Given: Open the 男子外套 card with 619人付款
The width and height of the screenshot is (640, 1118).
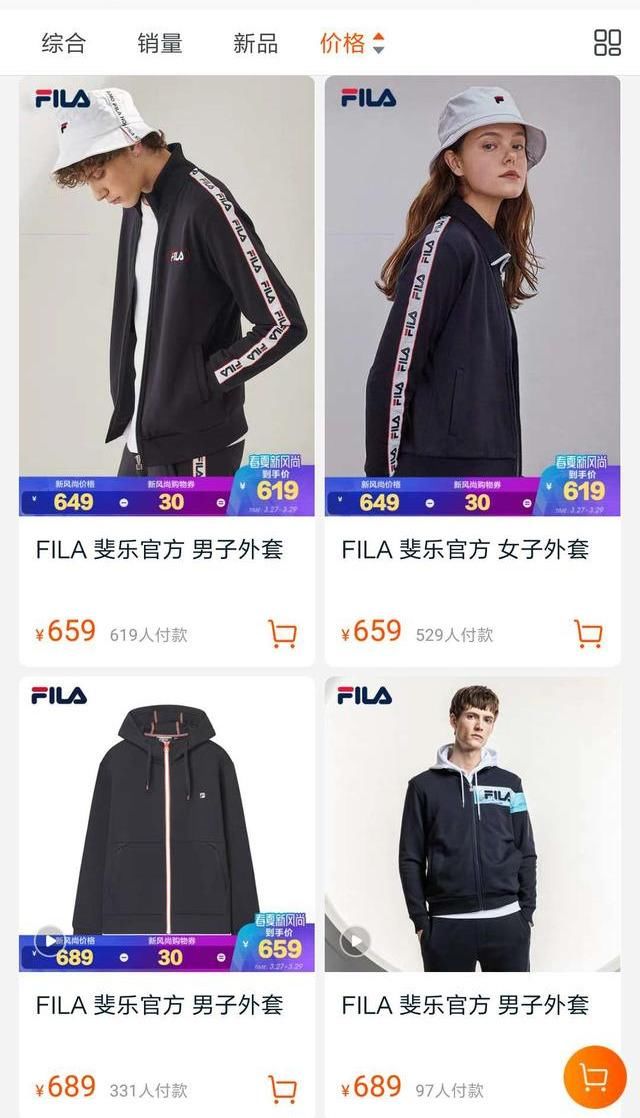Looking at the screenshot, I should pos(166,300).
